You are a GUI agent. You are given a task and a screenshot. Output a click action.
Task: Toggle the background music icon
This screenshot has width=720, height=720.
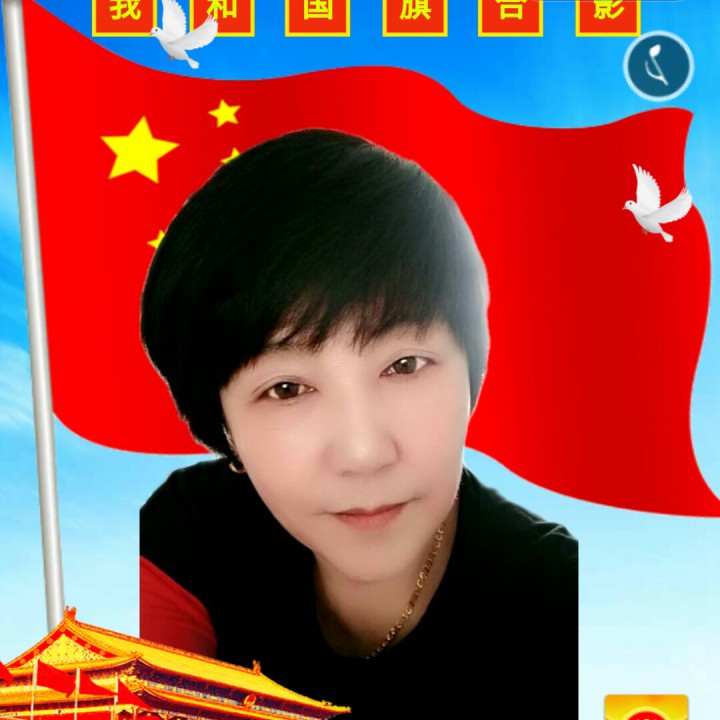(x=658, y=66)
